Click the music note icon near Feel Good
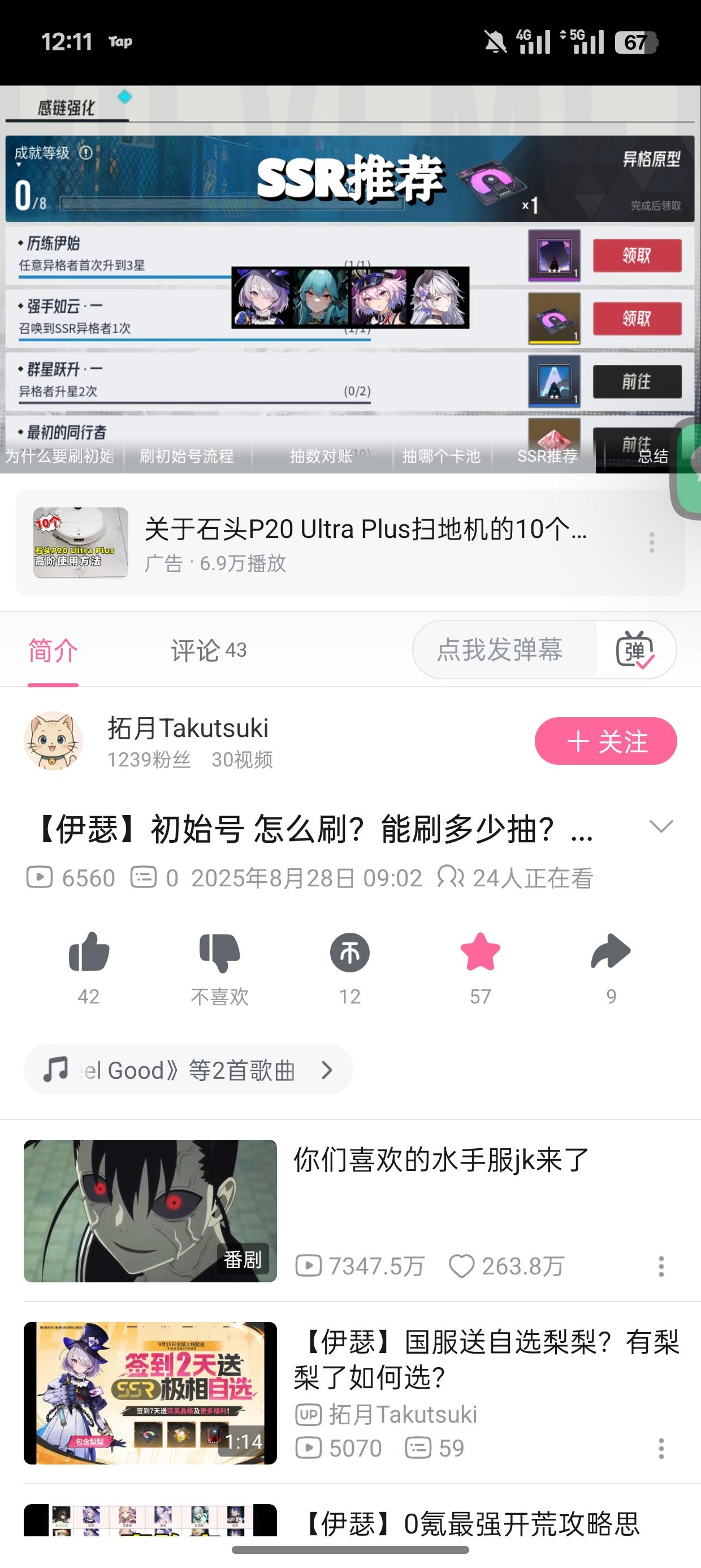Screen dimensions: 701x1568 (56, 1070)
